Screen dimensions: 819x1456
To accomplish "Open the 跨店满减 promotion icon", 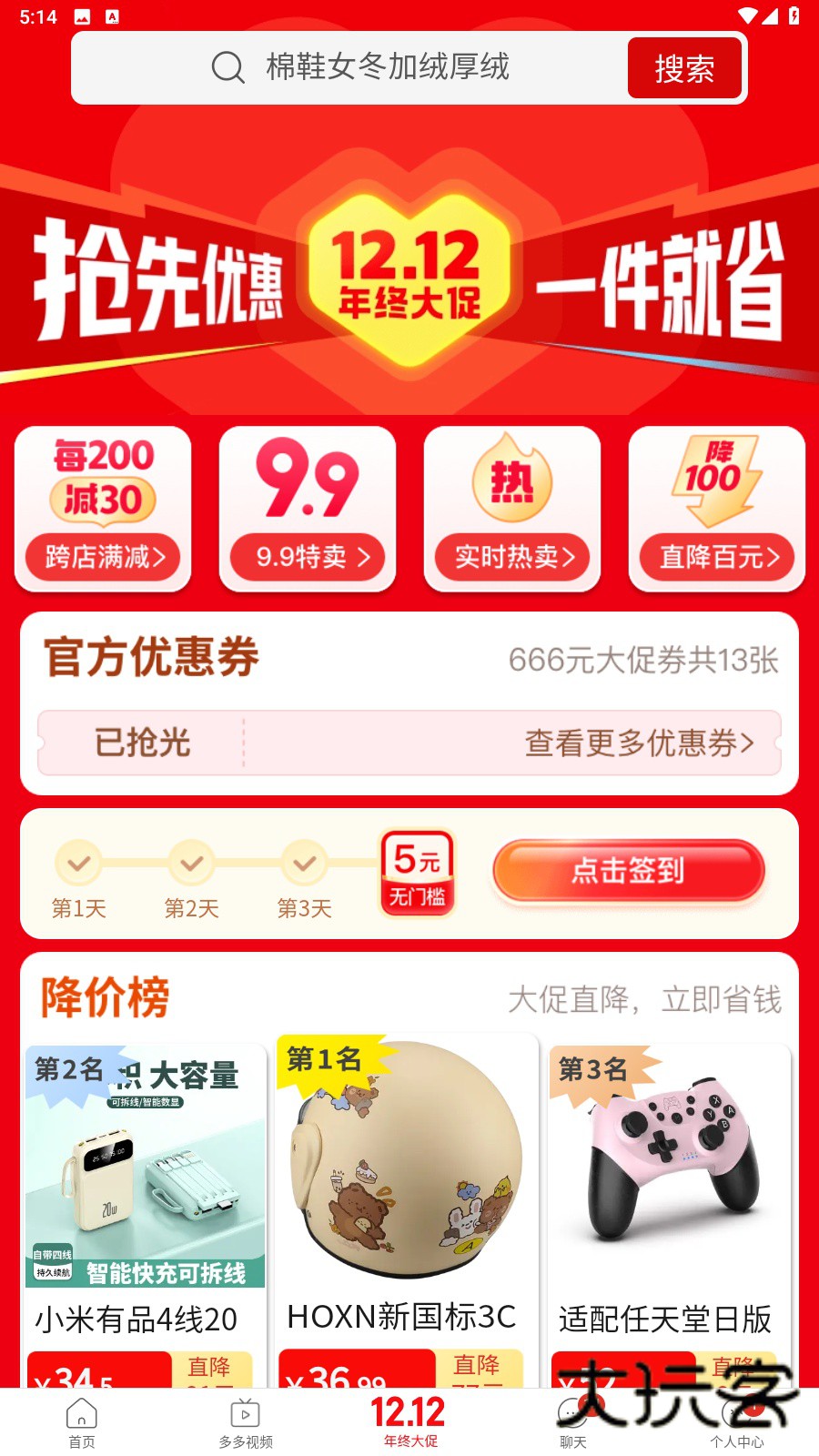I will click(x=102, y=510).
